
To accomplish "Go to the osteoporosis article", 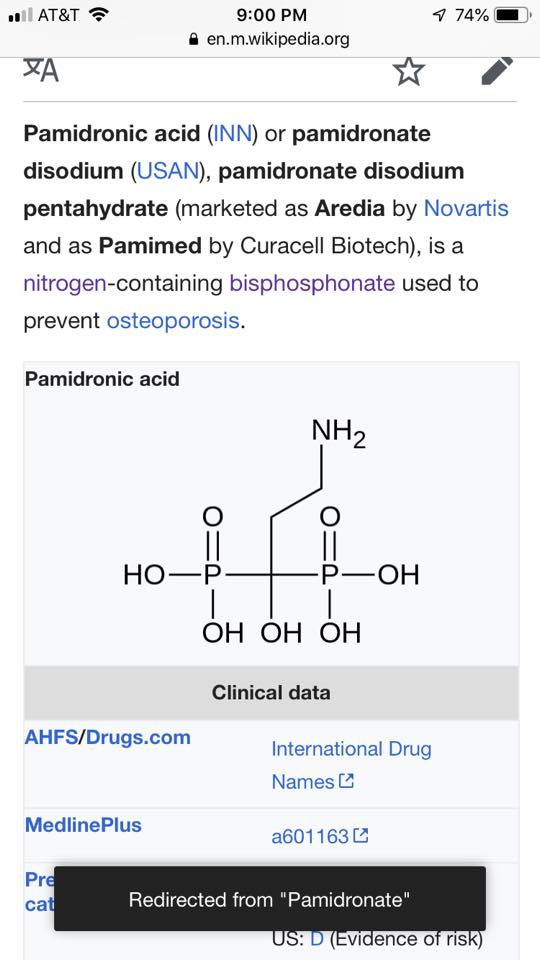I will click(173, 321).
